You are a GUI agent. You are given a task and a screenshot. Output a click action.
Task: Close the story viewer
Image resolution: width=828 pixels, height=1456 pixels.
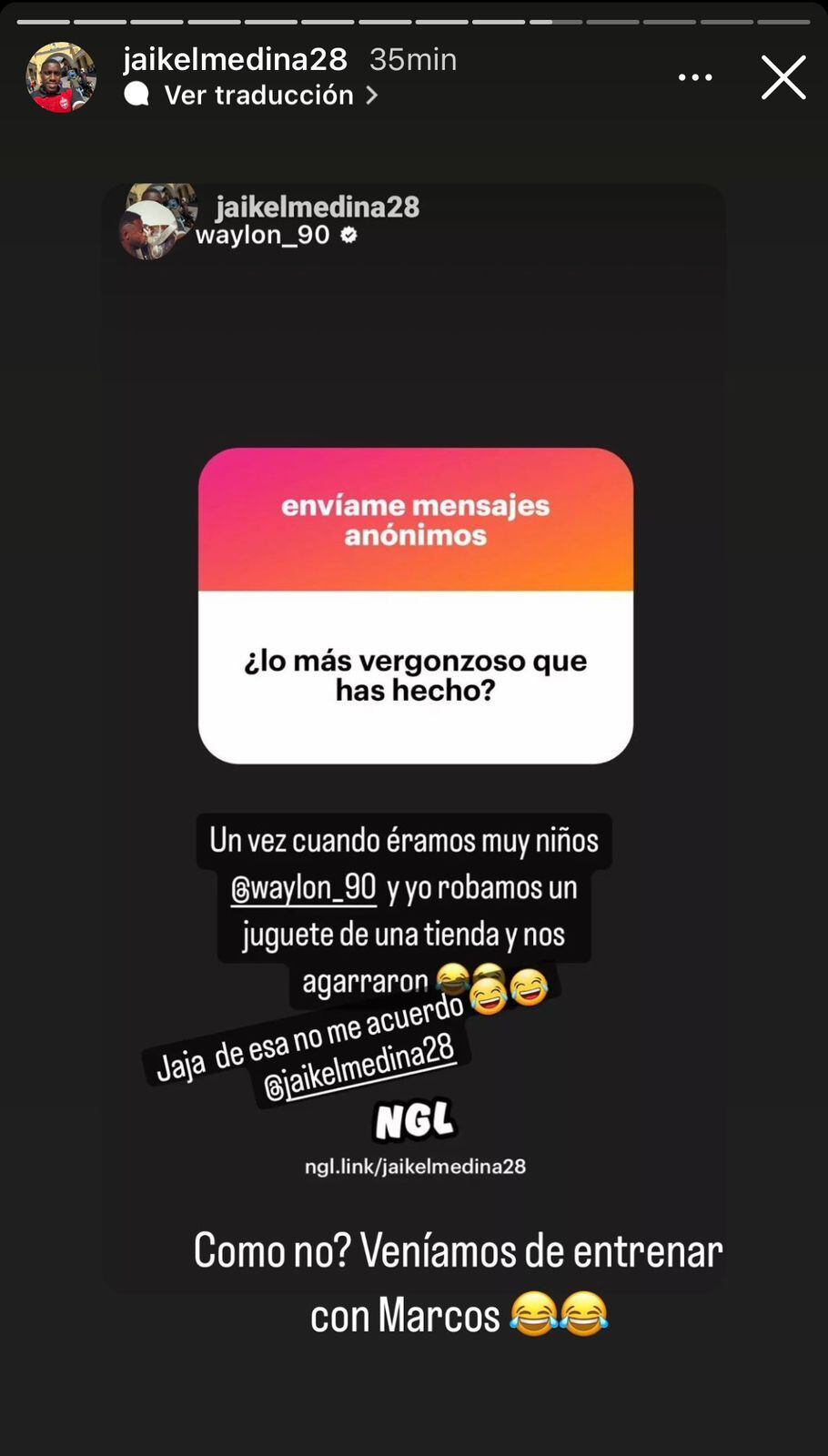783,77
